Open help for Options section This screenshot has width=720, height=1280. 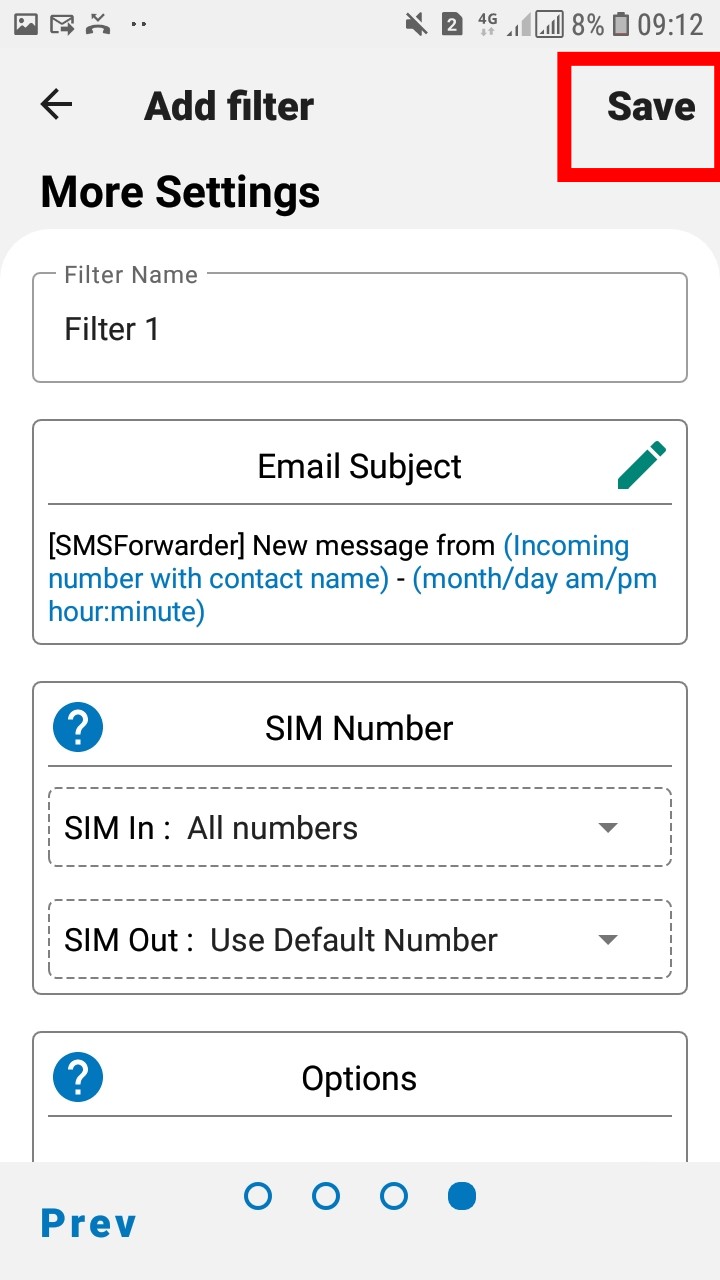[78, 1077]
